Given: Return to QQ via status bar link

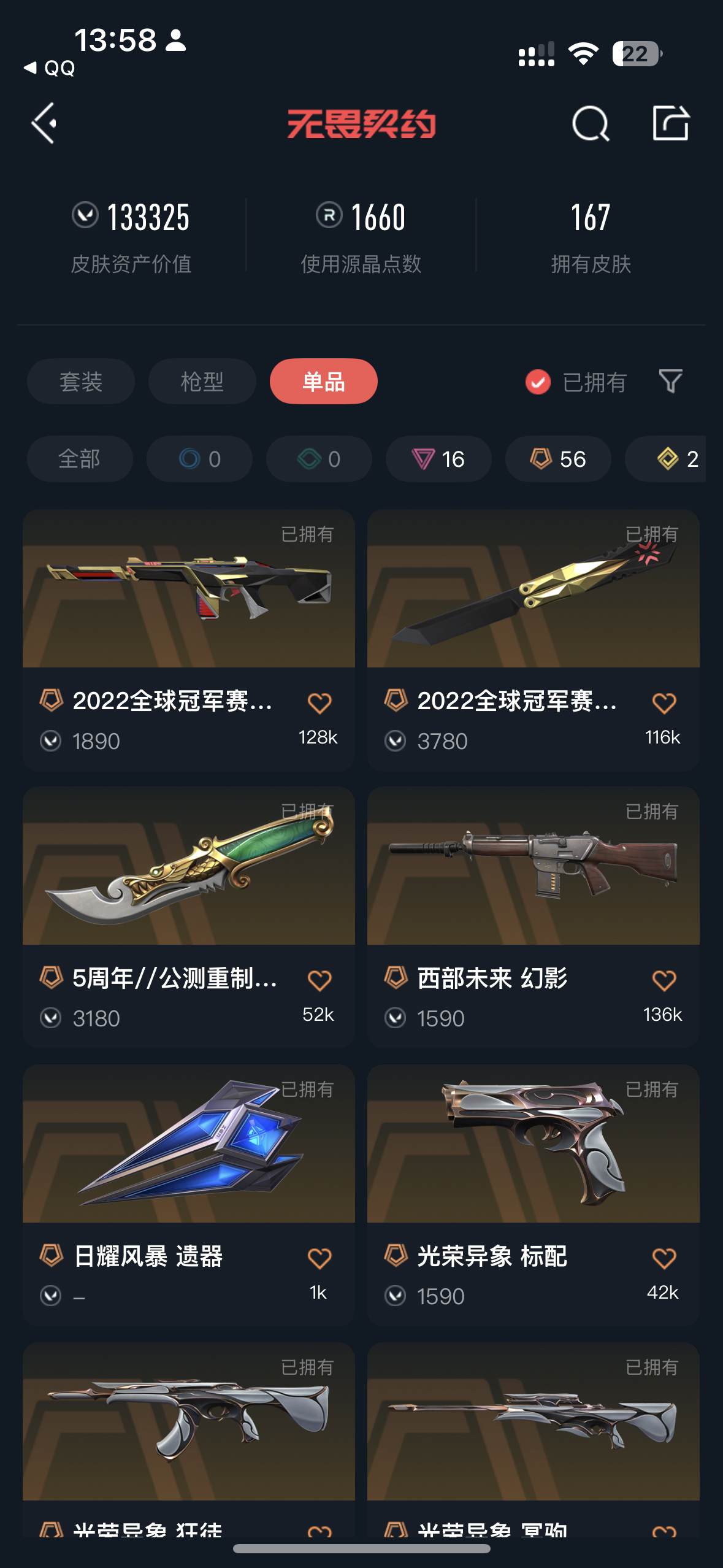Looking at the screenshot, I should click(x=50, y=68).
